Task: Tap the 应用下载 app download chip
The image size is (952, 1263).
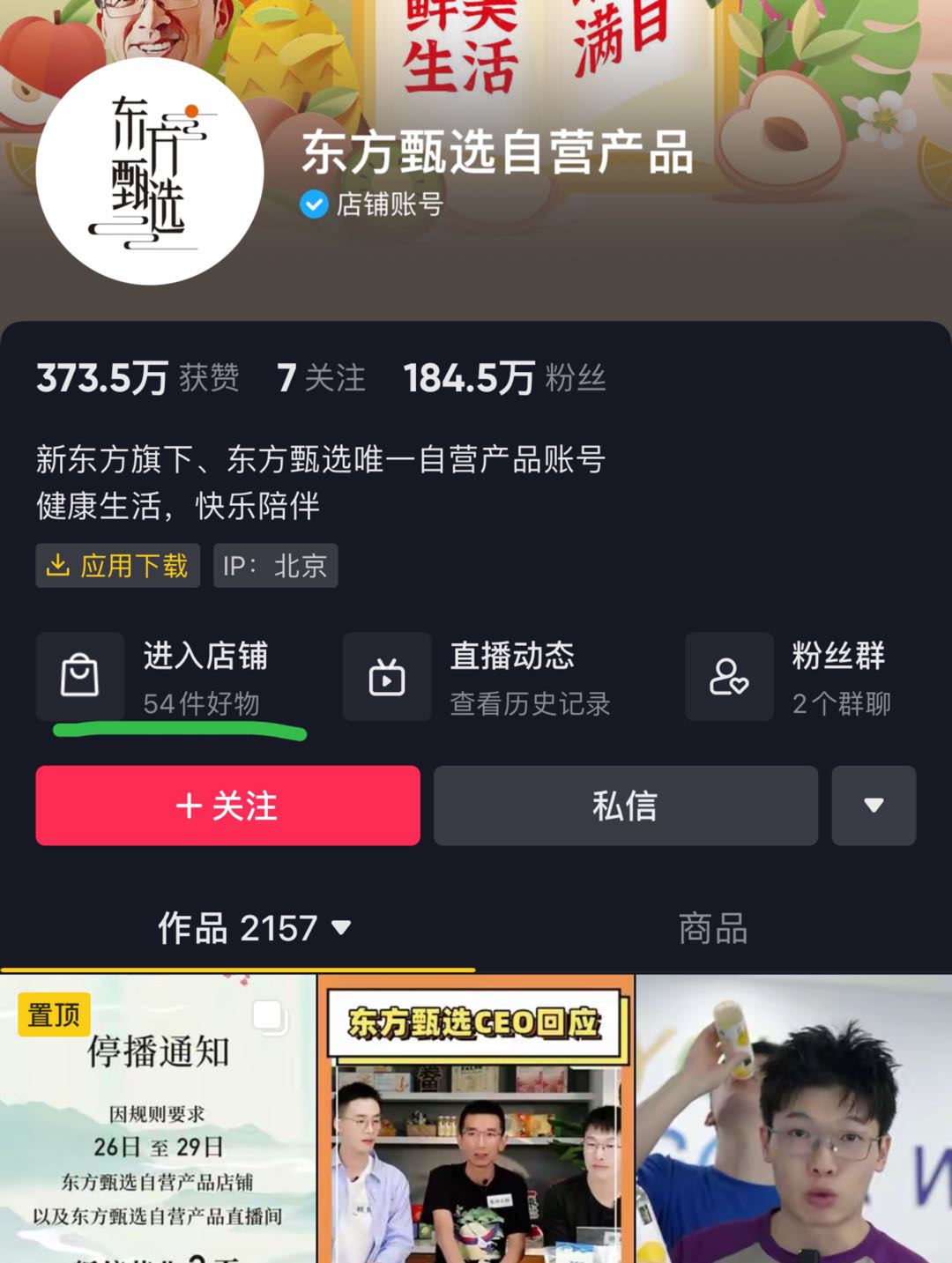Action: pos(118,566)
